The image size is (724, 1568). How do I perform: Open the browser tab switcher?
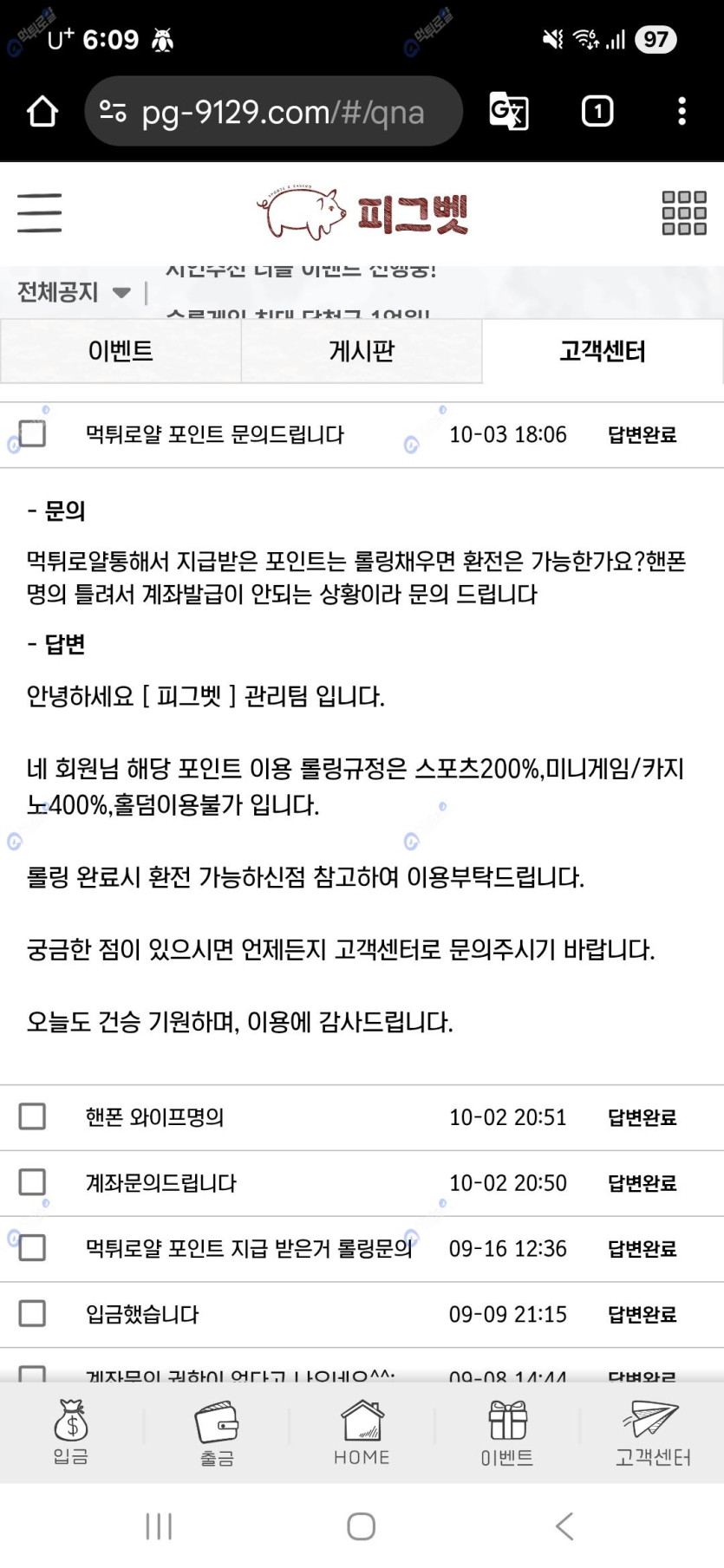597,112
